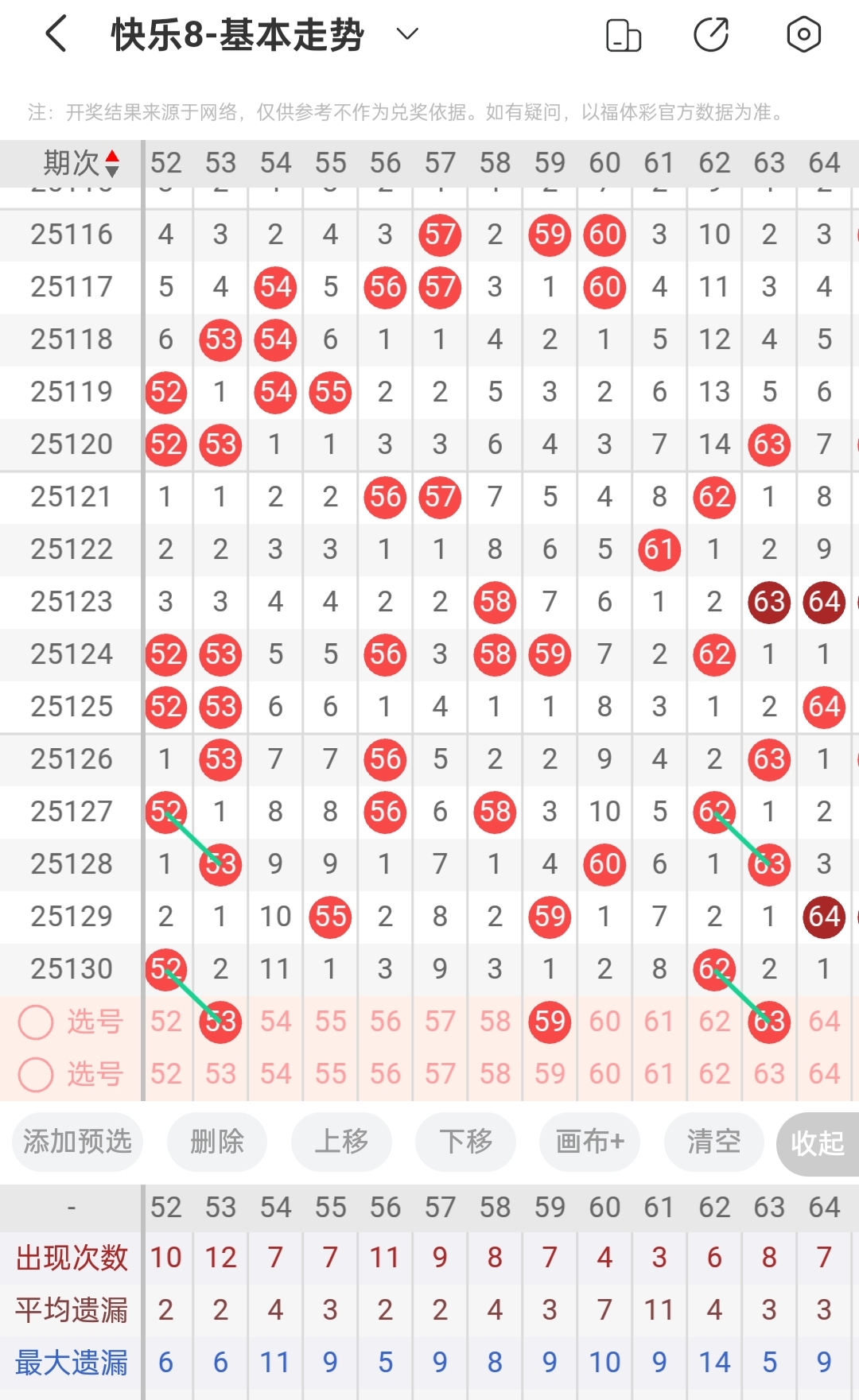The image size is (859, 1400).
Task: Mark number 59 in the first selection row
Action: click(x=549, y=1022)
